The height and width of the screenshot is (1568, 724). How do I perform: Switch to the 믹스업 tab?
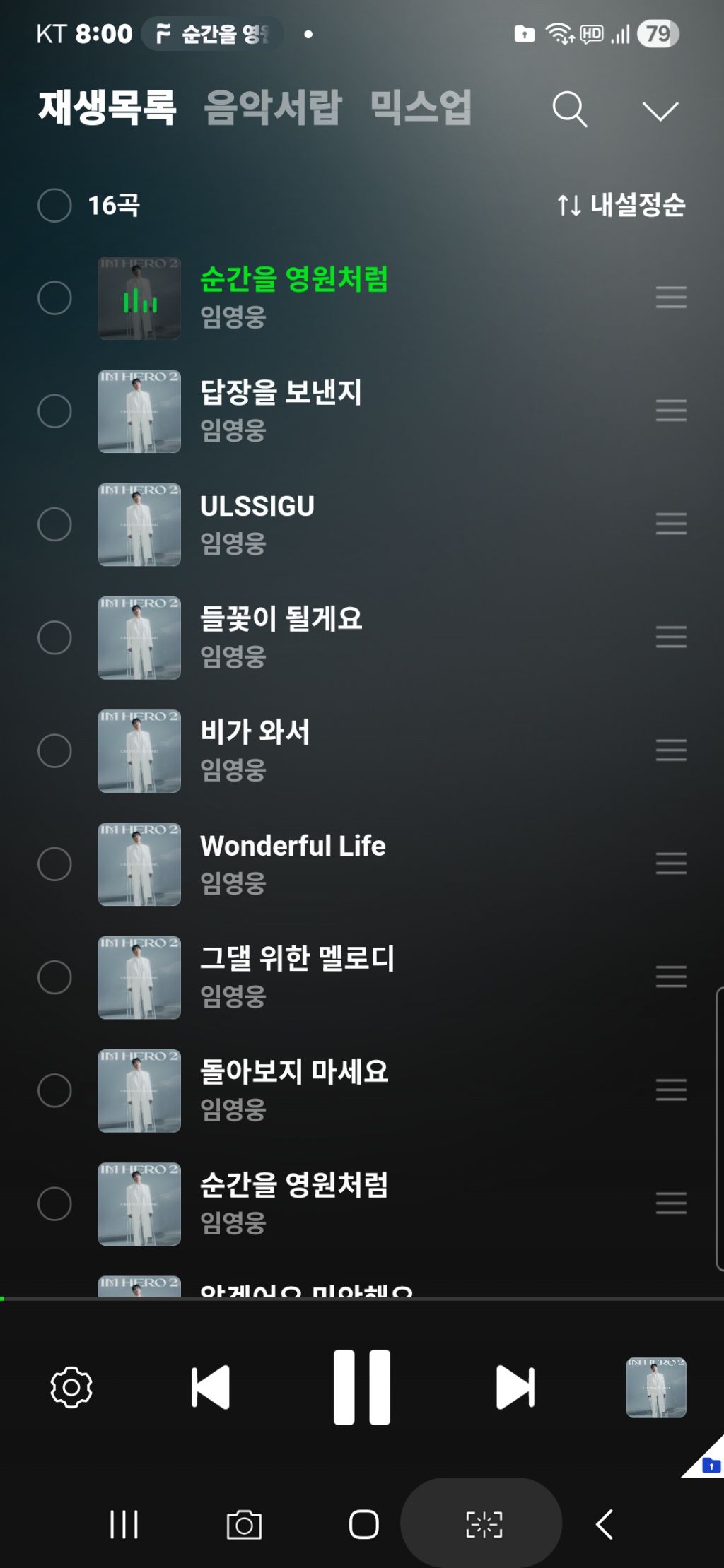click(421, 108)
